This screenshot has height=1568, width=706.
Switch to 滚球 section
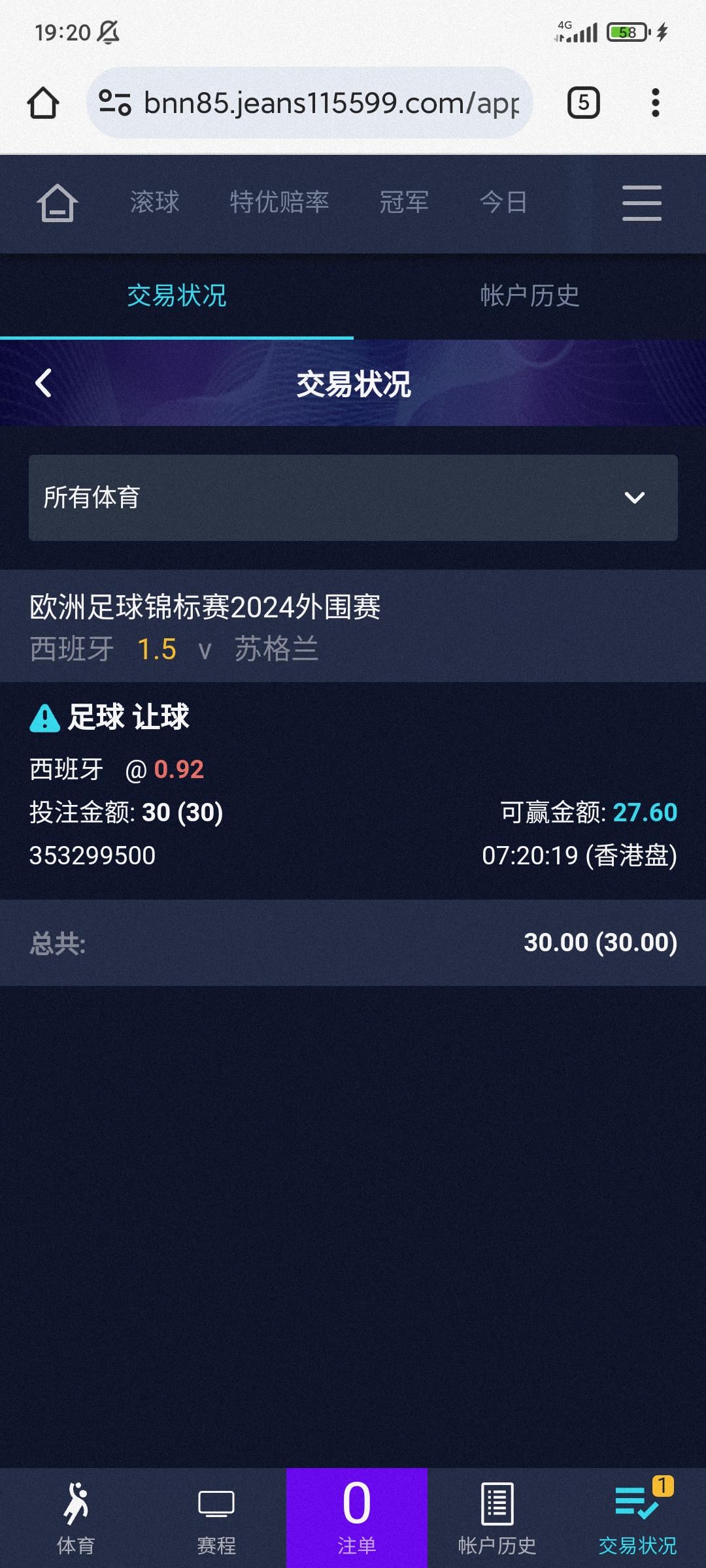(x=154, y=203)
